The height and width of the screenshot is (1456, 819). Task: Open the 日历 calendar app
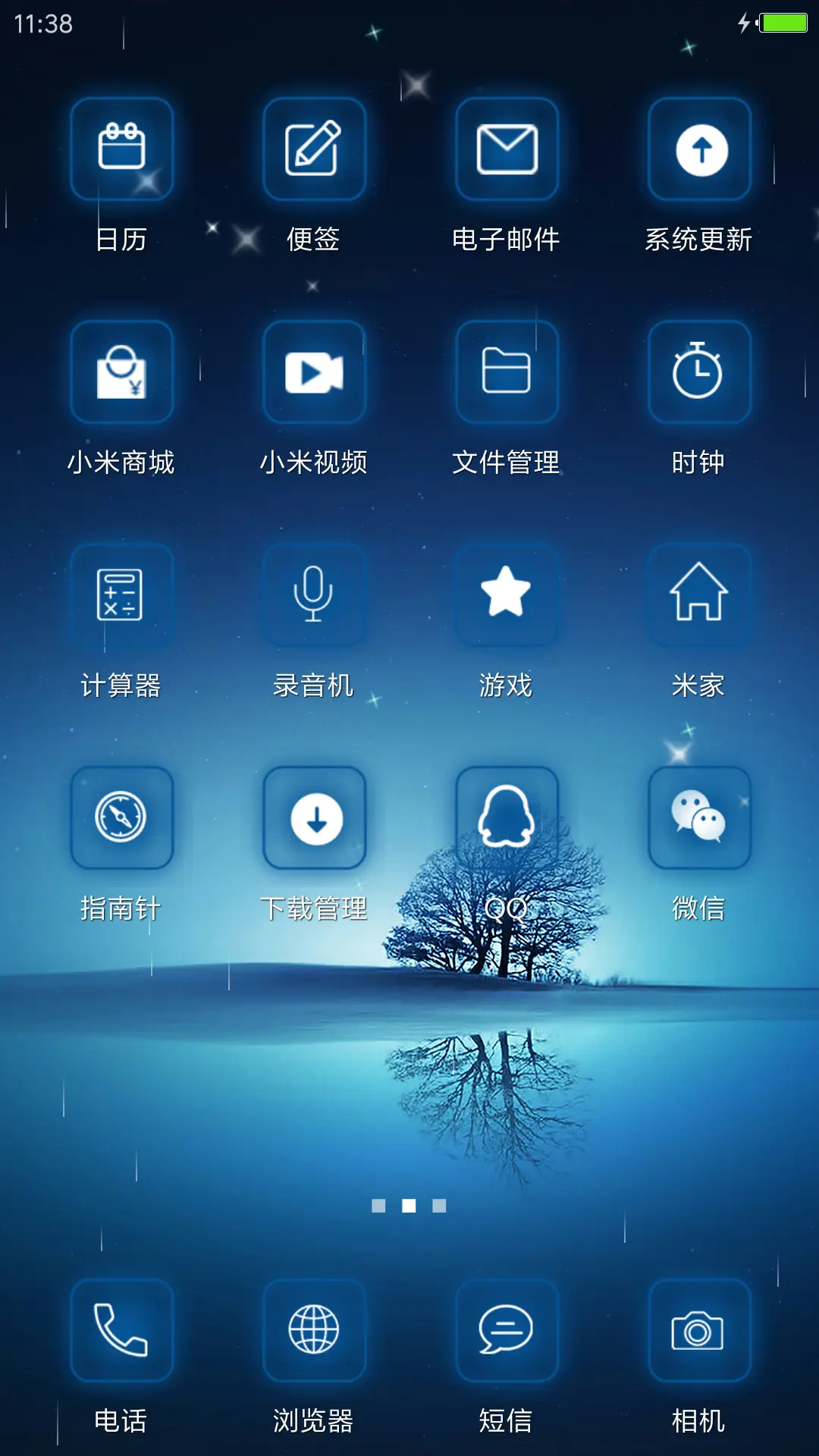coord(123,148)
